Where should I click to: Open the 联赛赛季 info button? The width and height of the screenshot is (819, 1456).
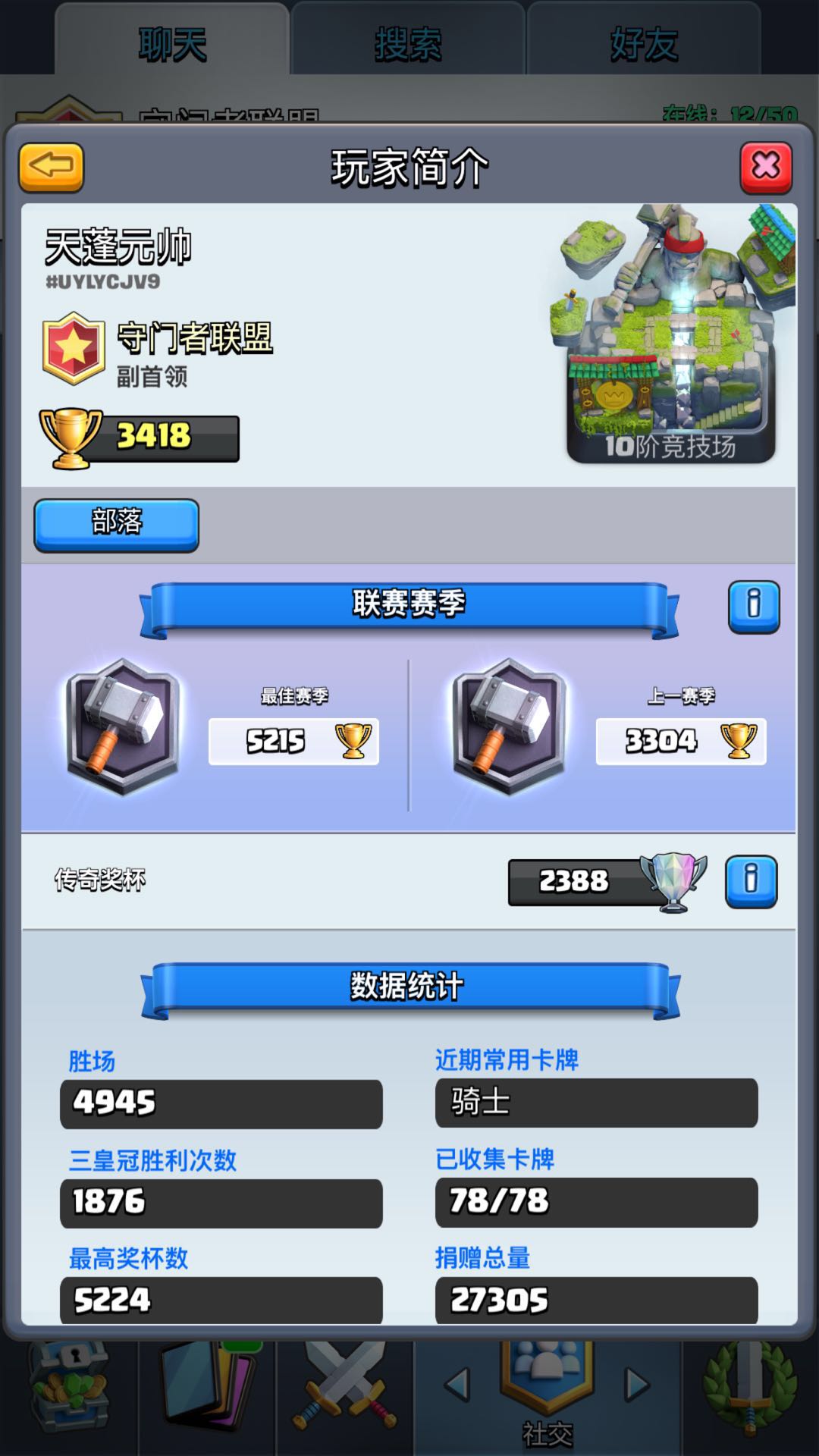[x=754, y=607]
